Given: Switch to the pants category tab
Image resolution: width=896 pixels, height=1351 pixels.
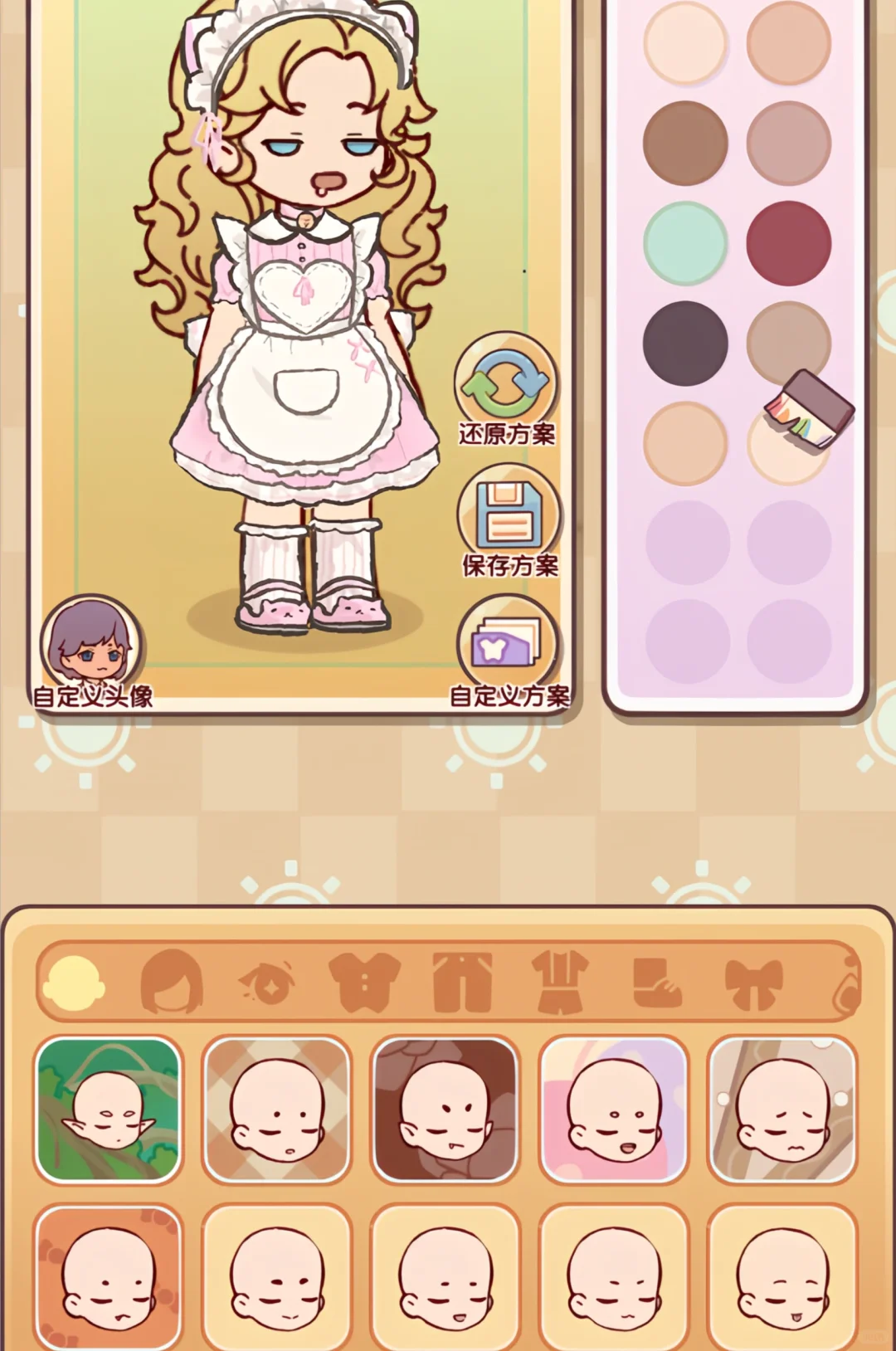Looking at the screenshot, I should 560,983.
